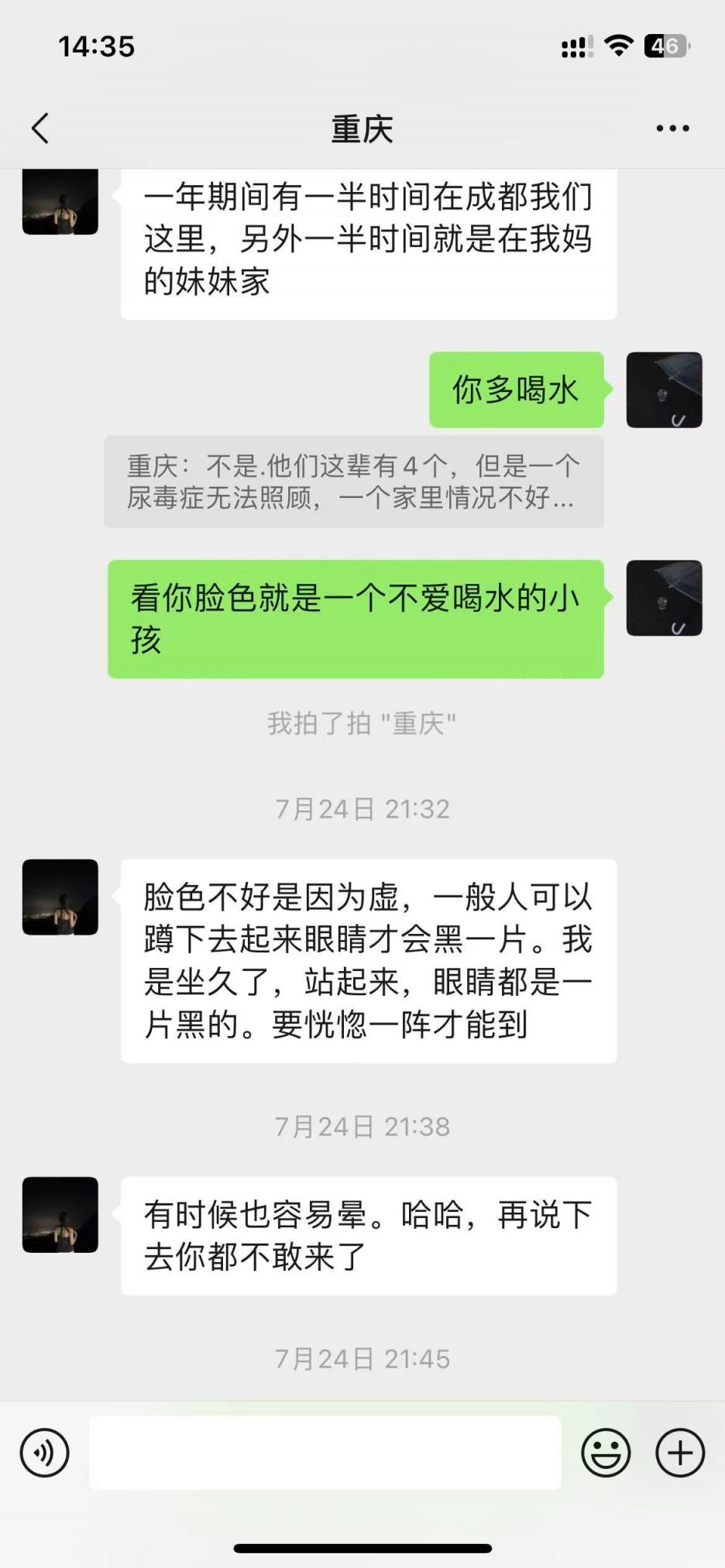Open the emoji sticker panel

click(606, 1453)
